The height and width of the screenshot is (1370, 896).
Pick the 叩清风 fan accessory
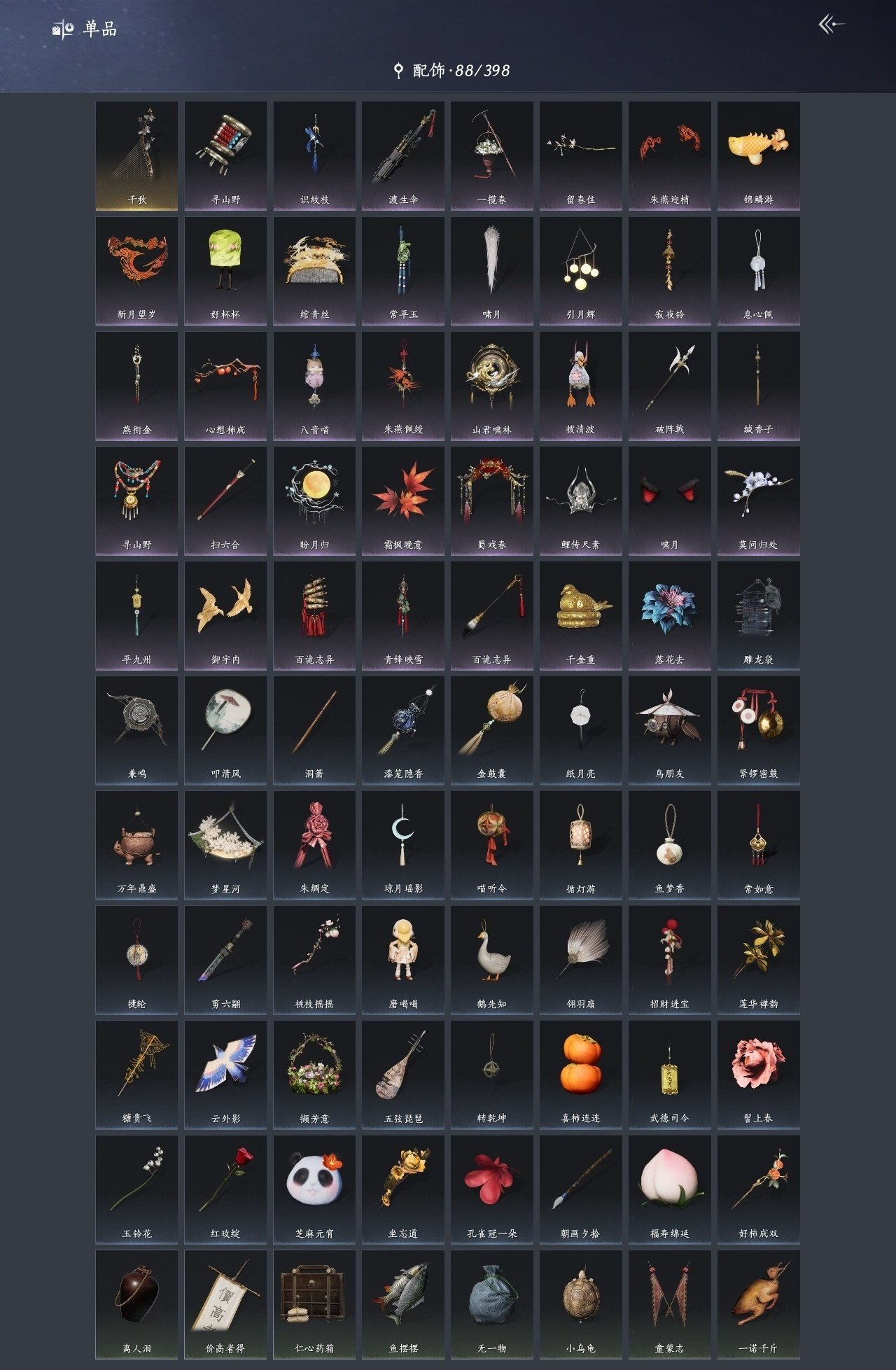click(225, 729)
